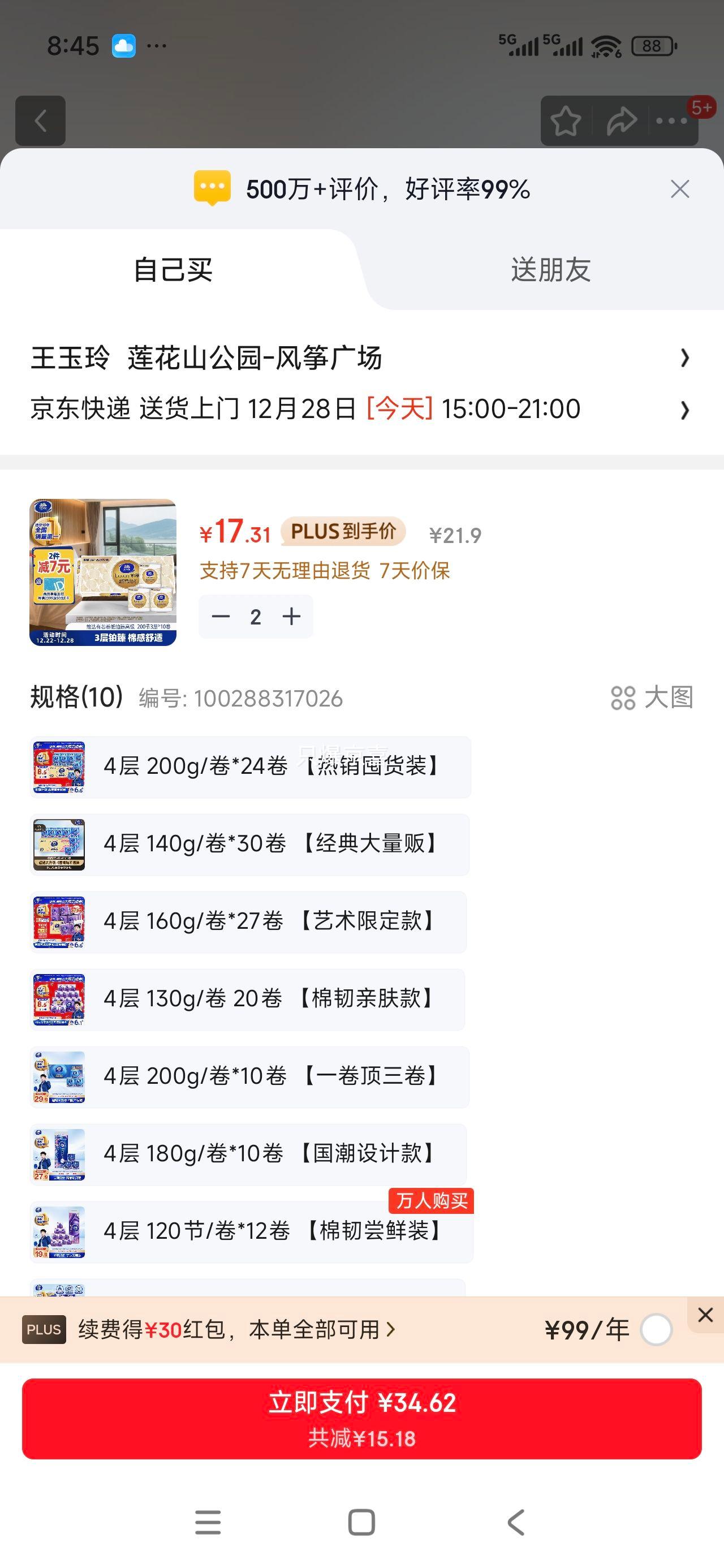Viewport: 724px width, 1568px height.
Task: Choose spec 4层 200g/卷*10卷 一卷顶三卷
Action: click(249, 1077)
